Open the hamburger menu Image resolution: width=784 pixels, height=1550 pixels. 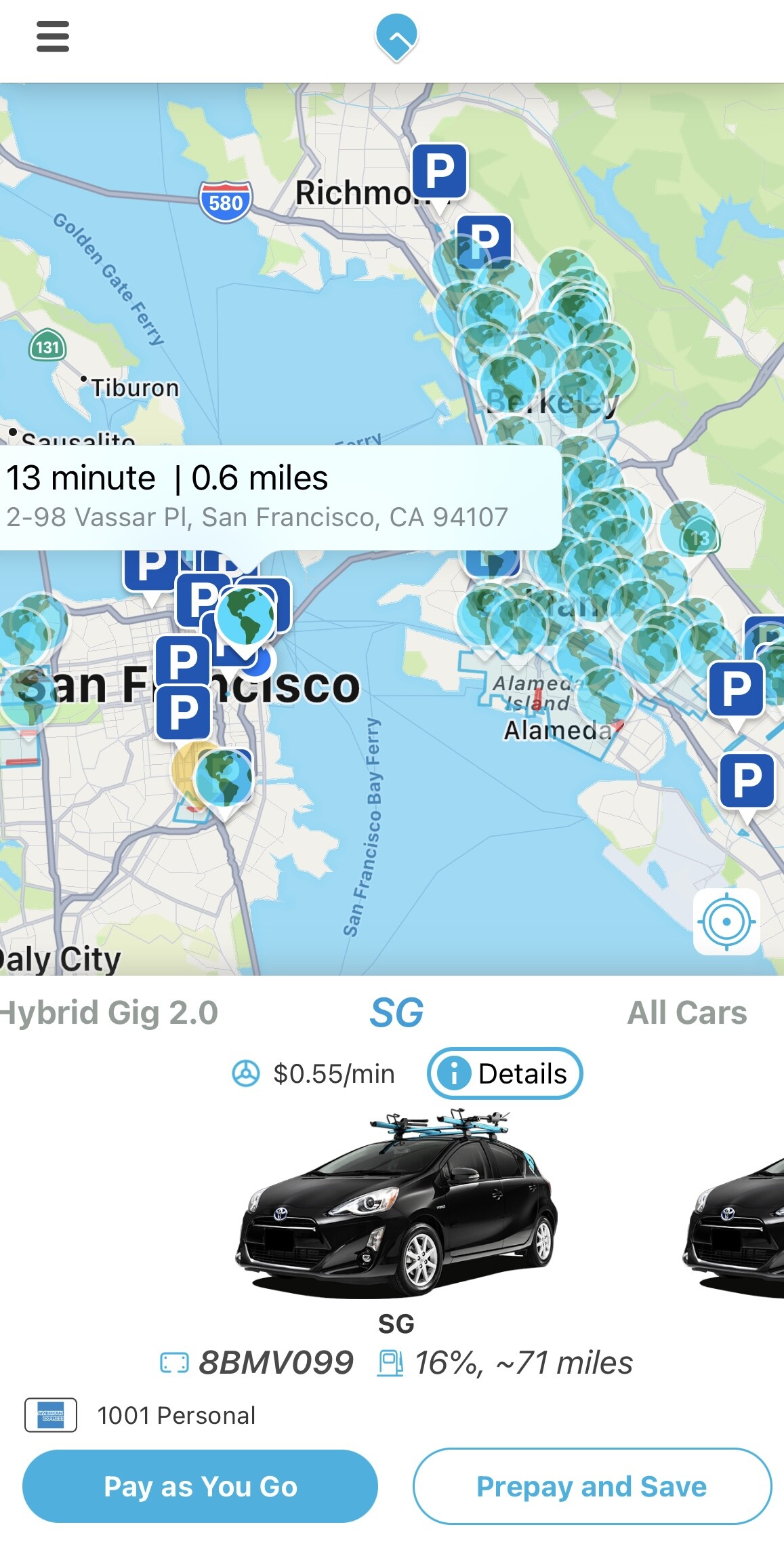(52, 37)
